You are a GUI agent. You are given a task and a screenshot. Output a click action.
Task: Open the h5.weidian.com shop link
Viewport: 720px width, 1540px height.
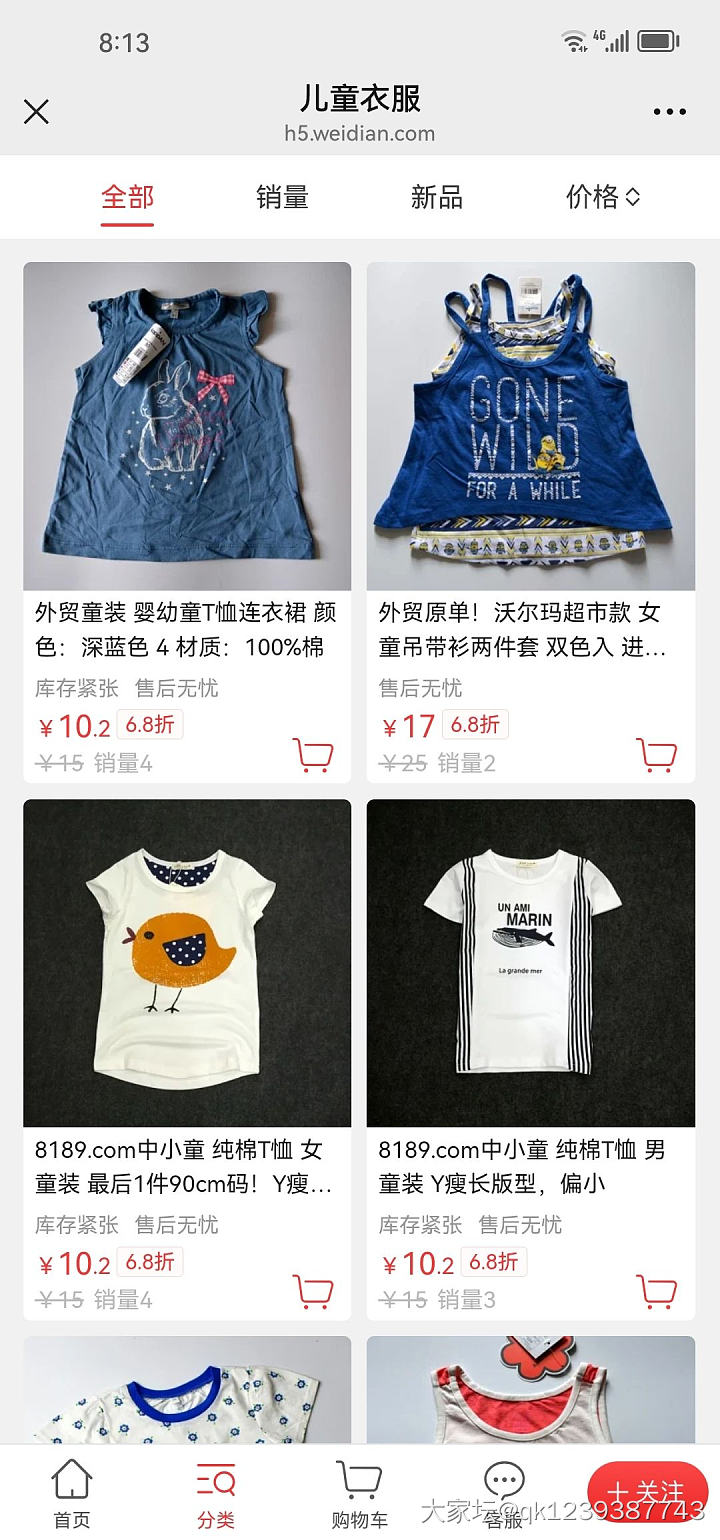pos(360,133)
